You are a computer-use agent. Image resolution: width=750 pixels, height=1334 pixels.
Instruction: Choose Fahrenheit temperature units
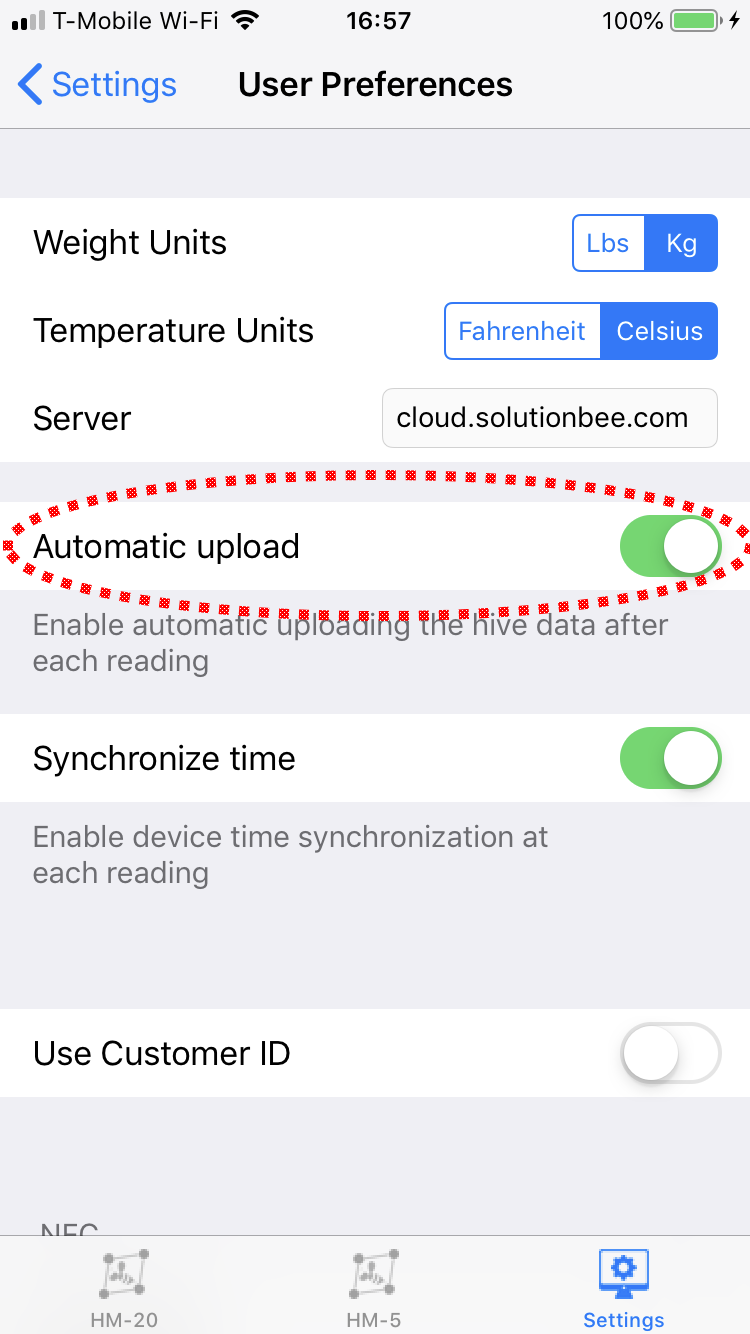[x=522, y=331]
